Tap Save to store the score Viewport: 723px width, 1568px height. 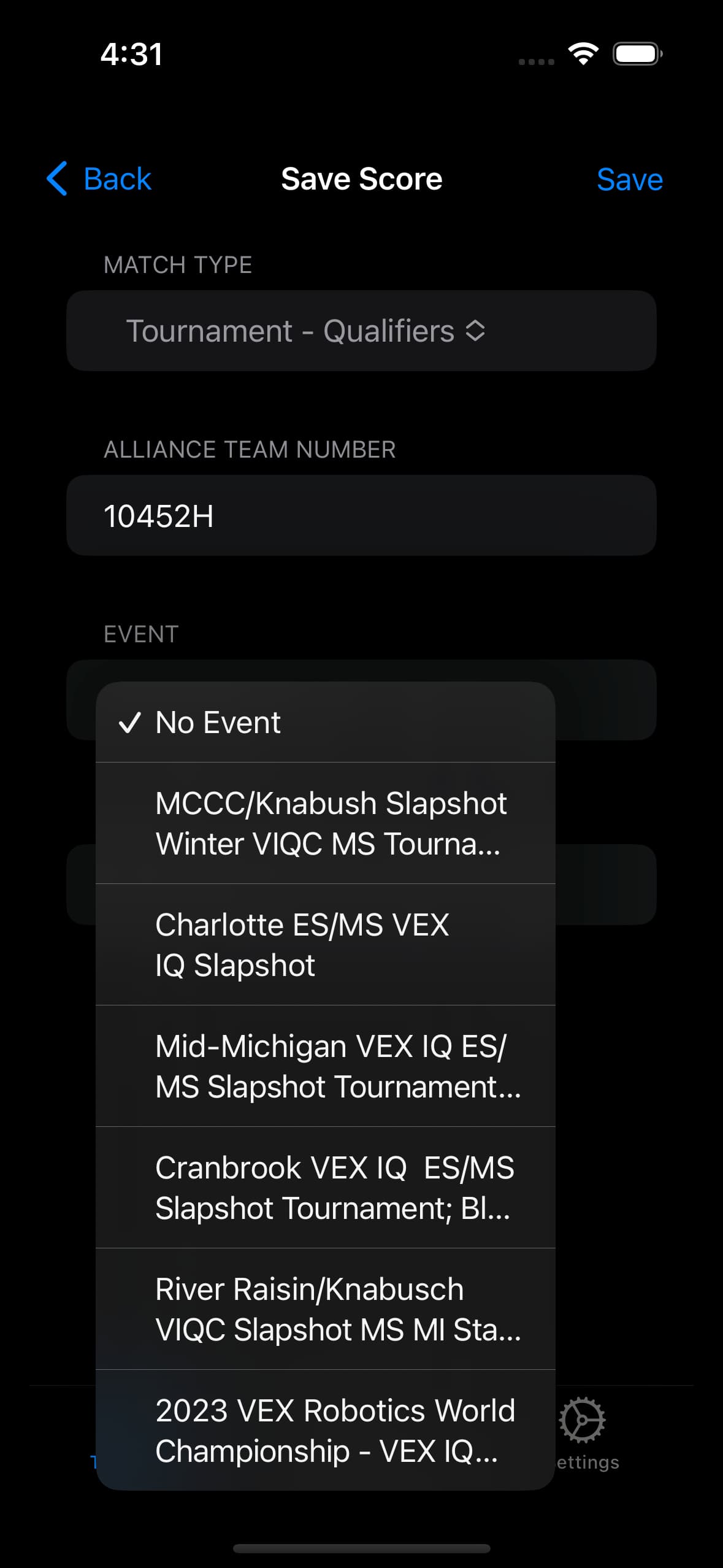(629, 180)
